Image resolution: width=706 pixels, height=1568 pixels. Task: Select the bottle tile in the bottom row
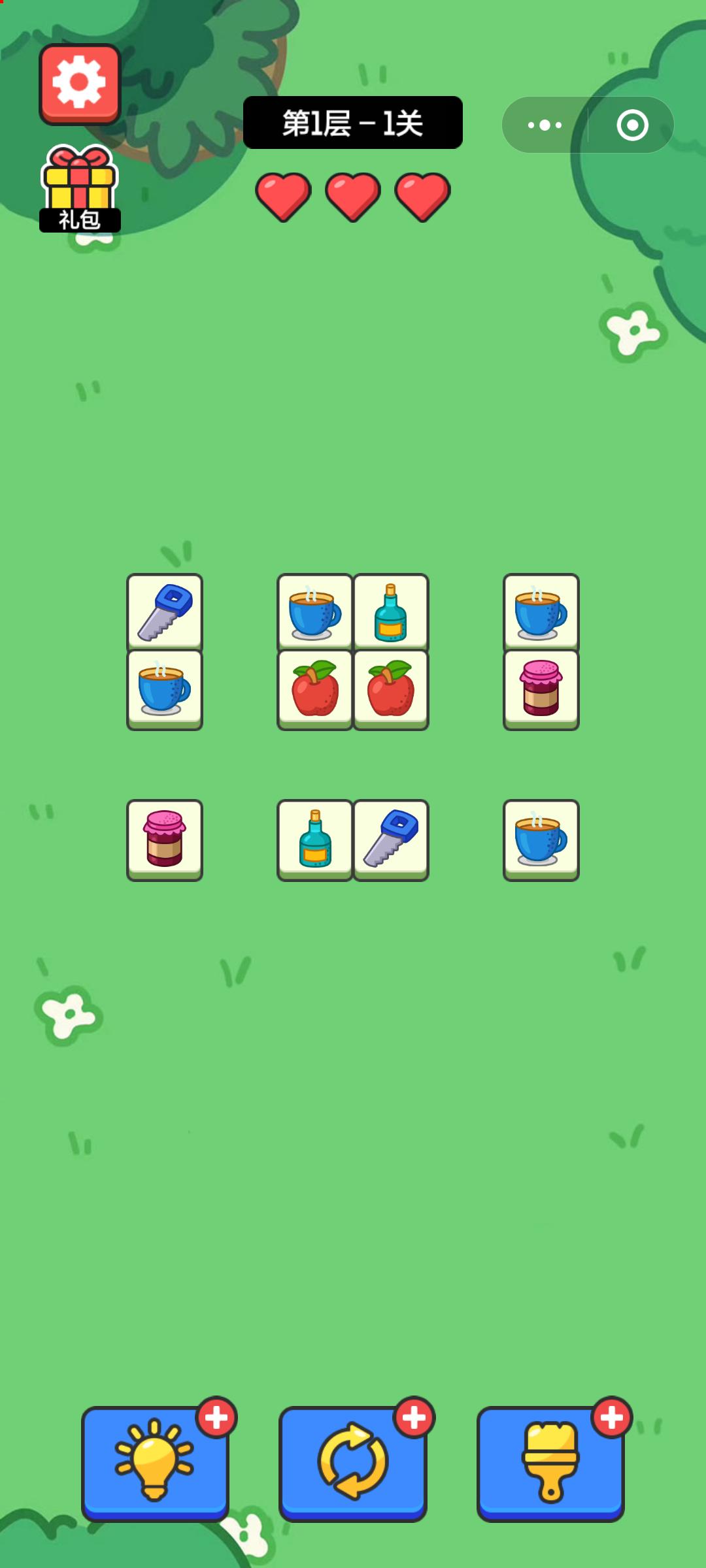click(315, 840)
